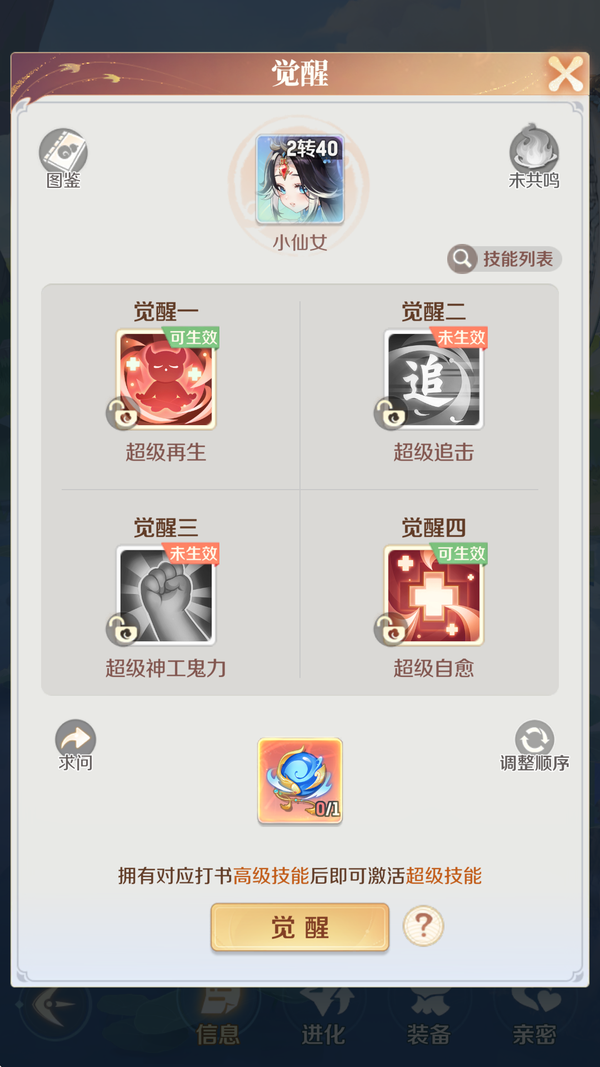Select the 超级自愈 skill icon

(434, 595)
